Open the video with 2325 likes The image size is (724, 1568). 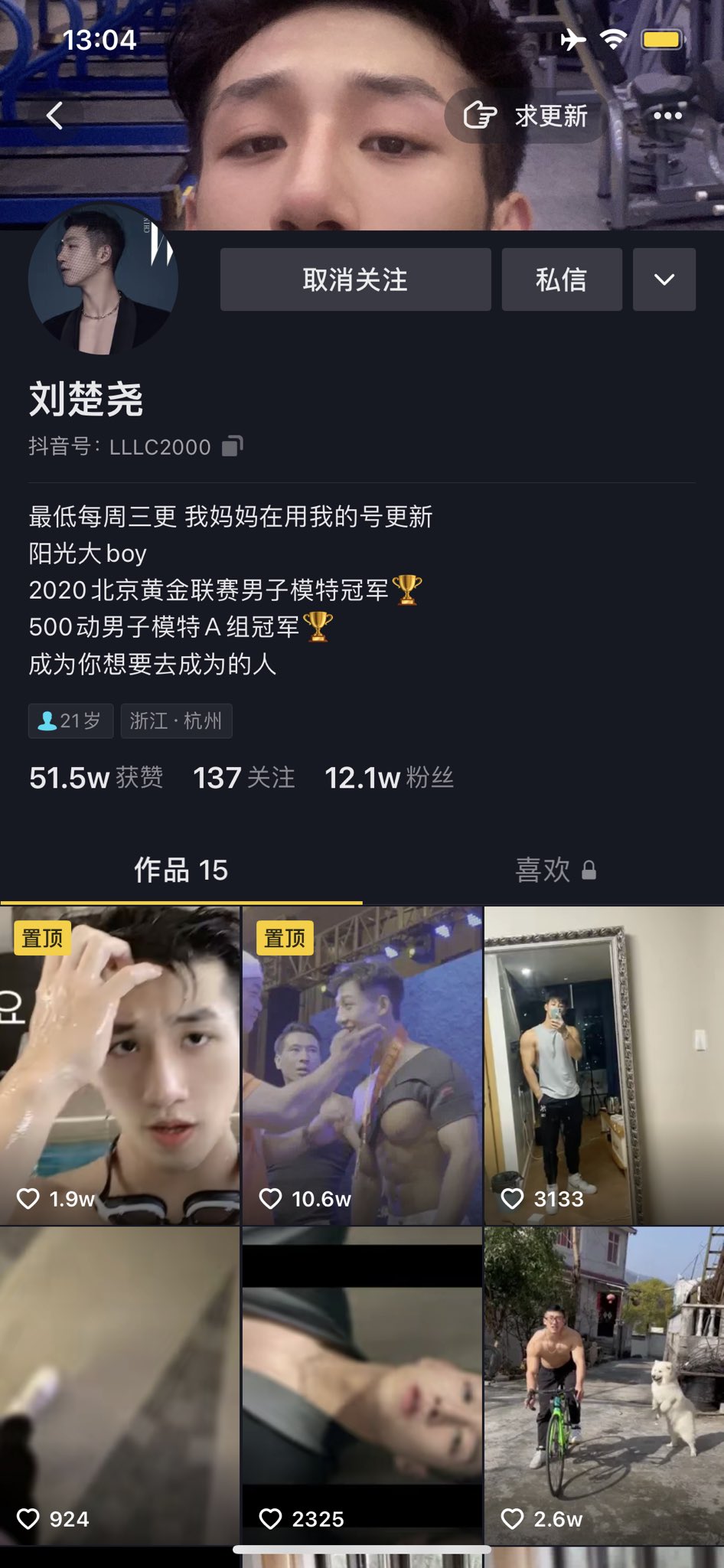[x=362, y=1386]
